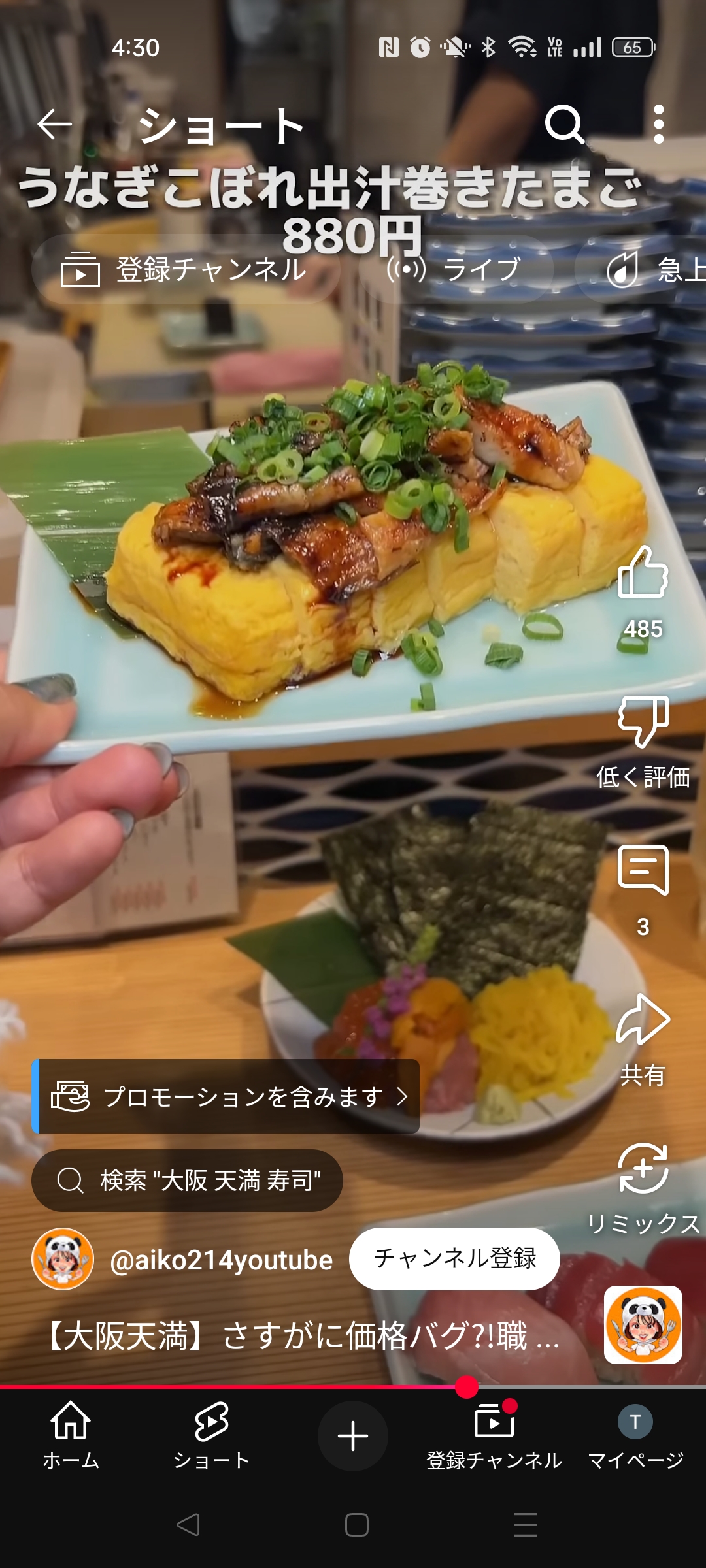
Task: Dislike this Short with 低く評価
Action: [x=643, y=721]
